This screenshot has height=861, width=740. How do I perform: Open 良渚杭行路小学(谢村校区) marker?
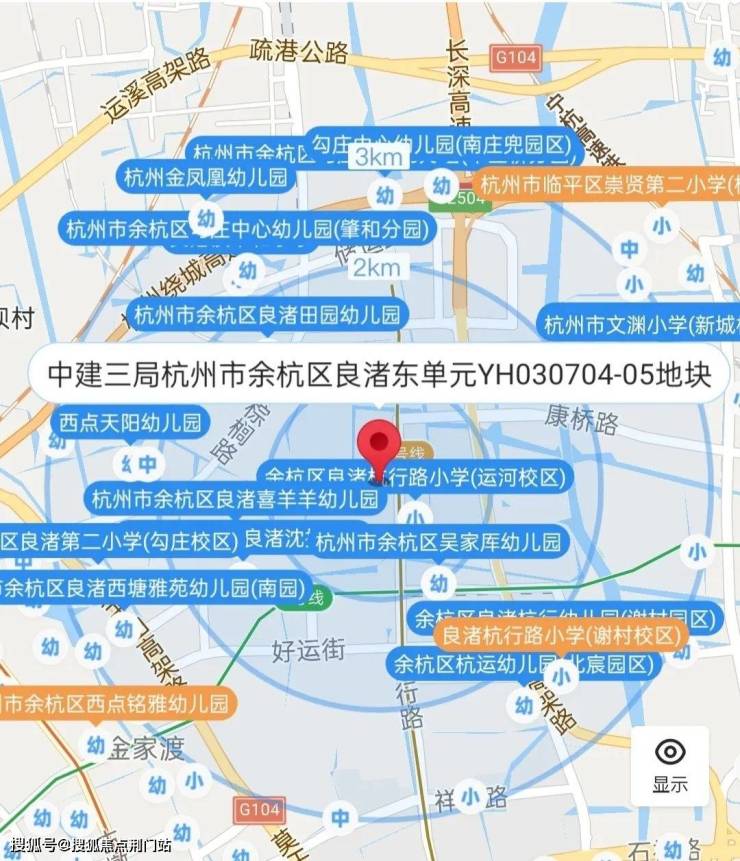(x=561, y=634)
